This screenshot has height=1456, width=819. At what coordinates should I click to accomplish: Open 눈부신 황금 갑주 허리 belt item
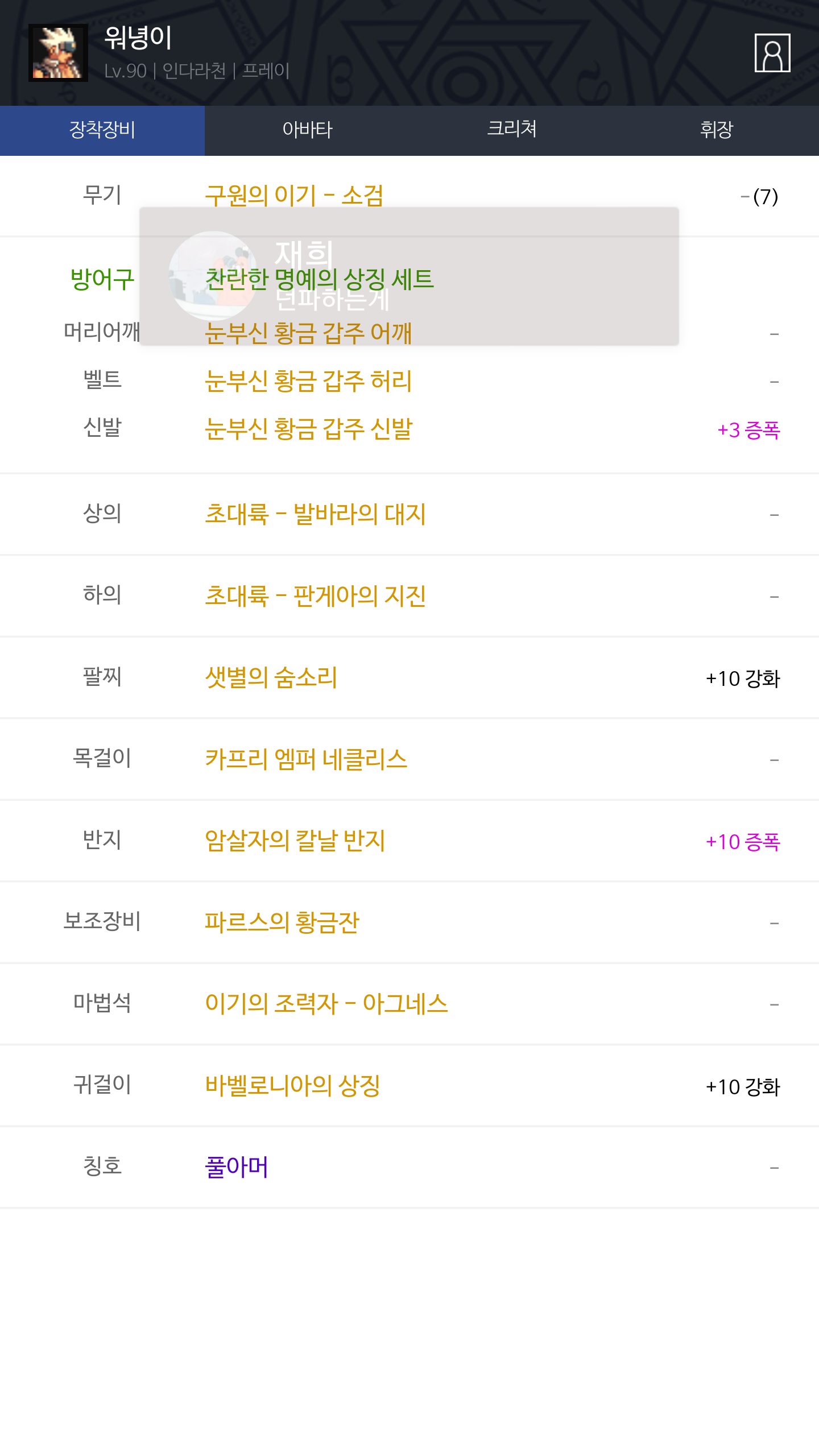pos(308,380)
